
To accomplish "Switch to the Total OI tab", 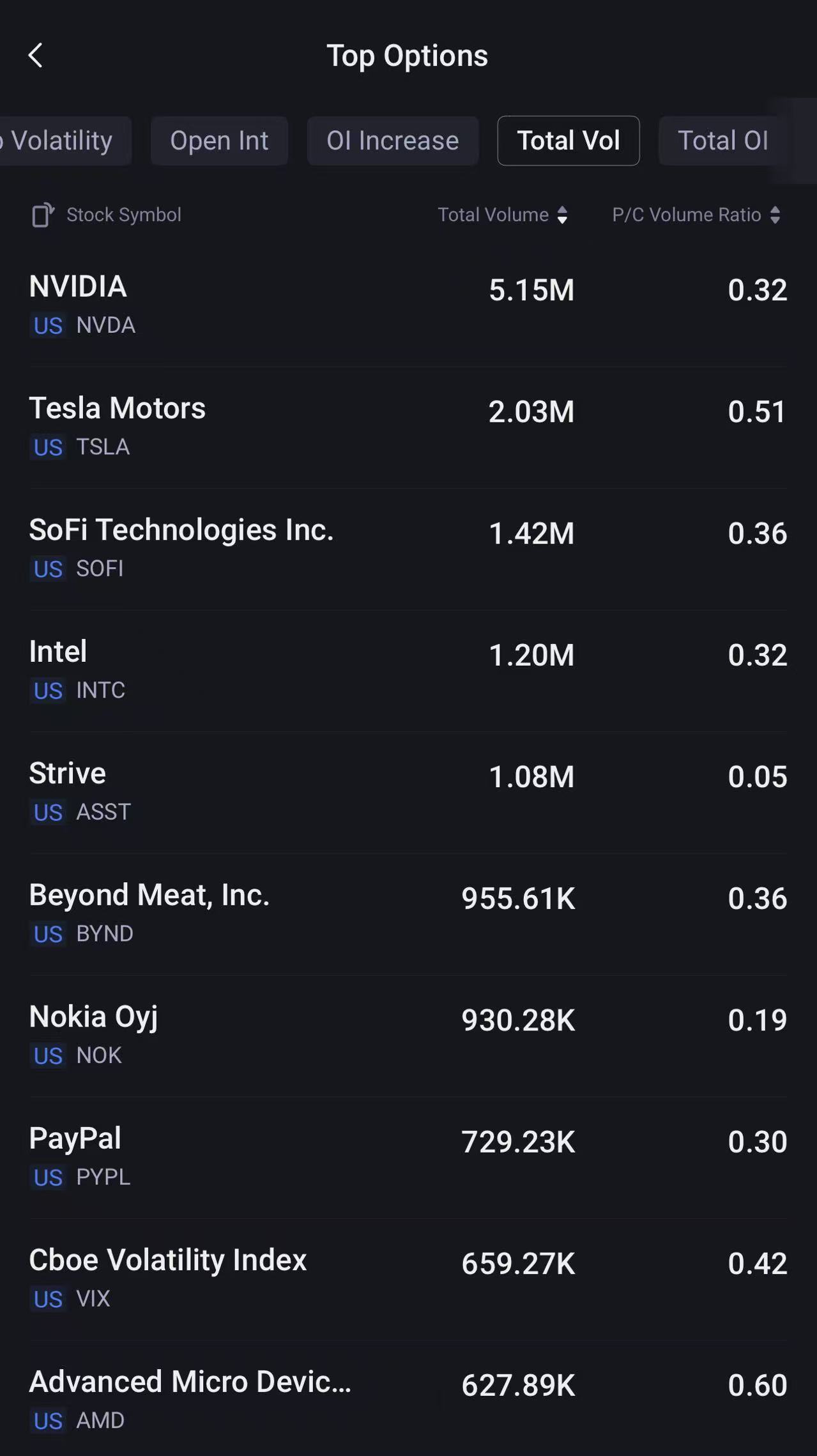I will pos(723,141).
